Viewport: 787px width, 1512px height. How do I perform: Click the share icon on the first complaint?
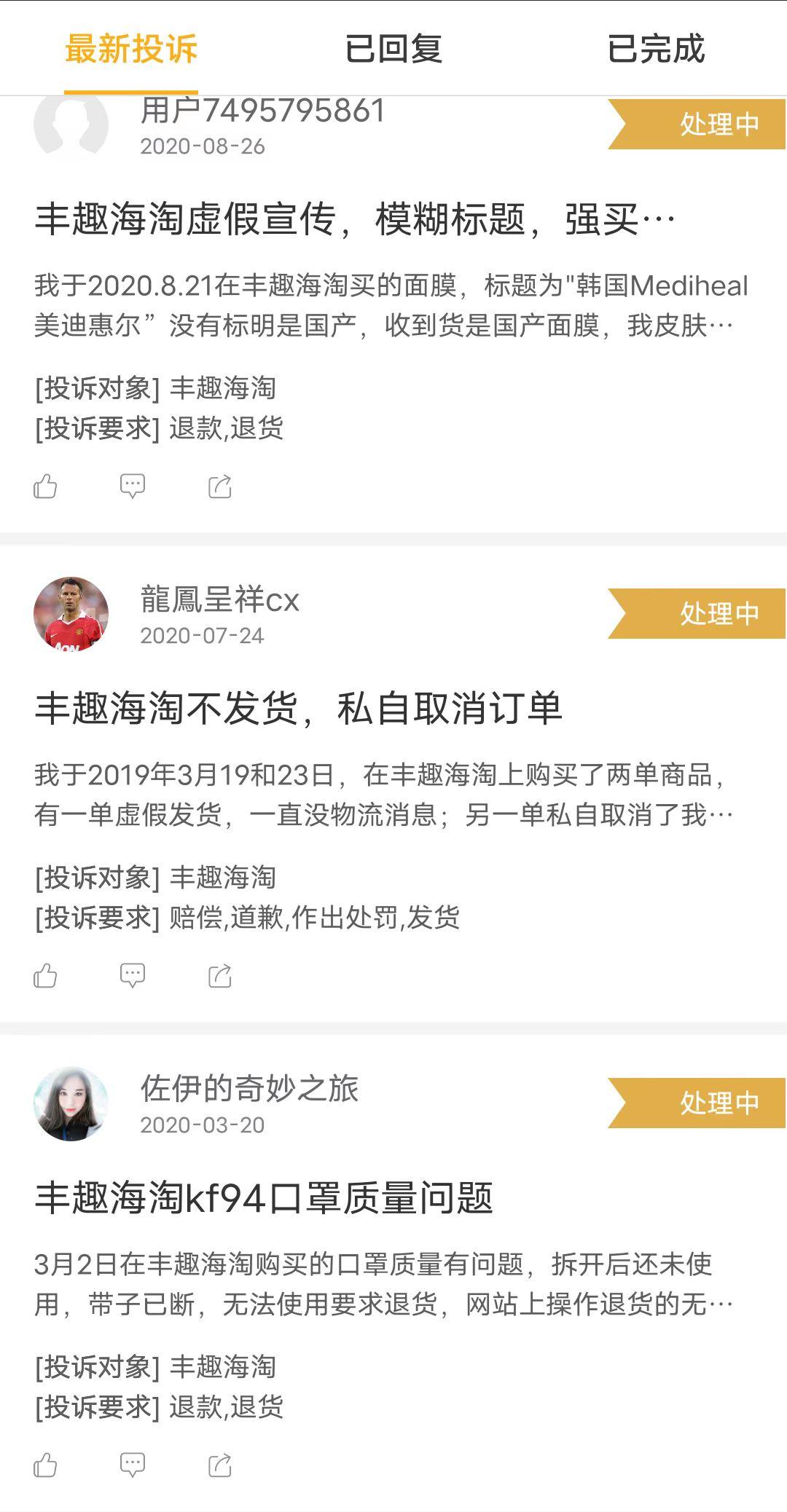(219, 486)
